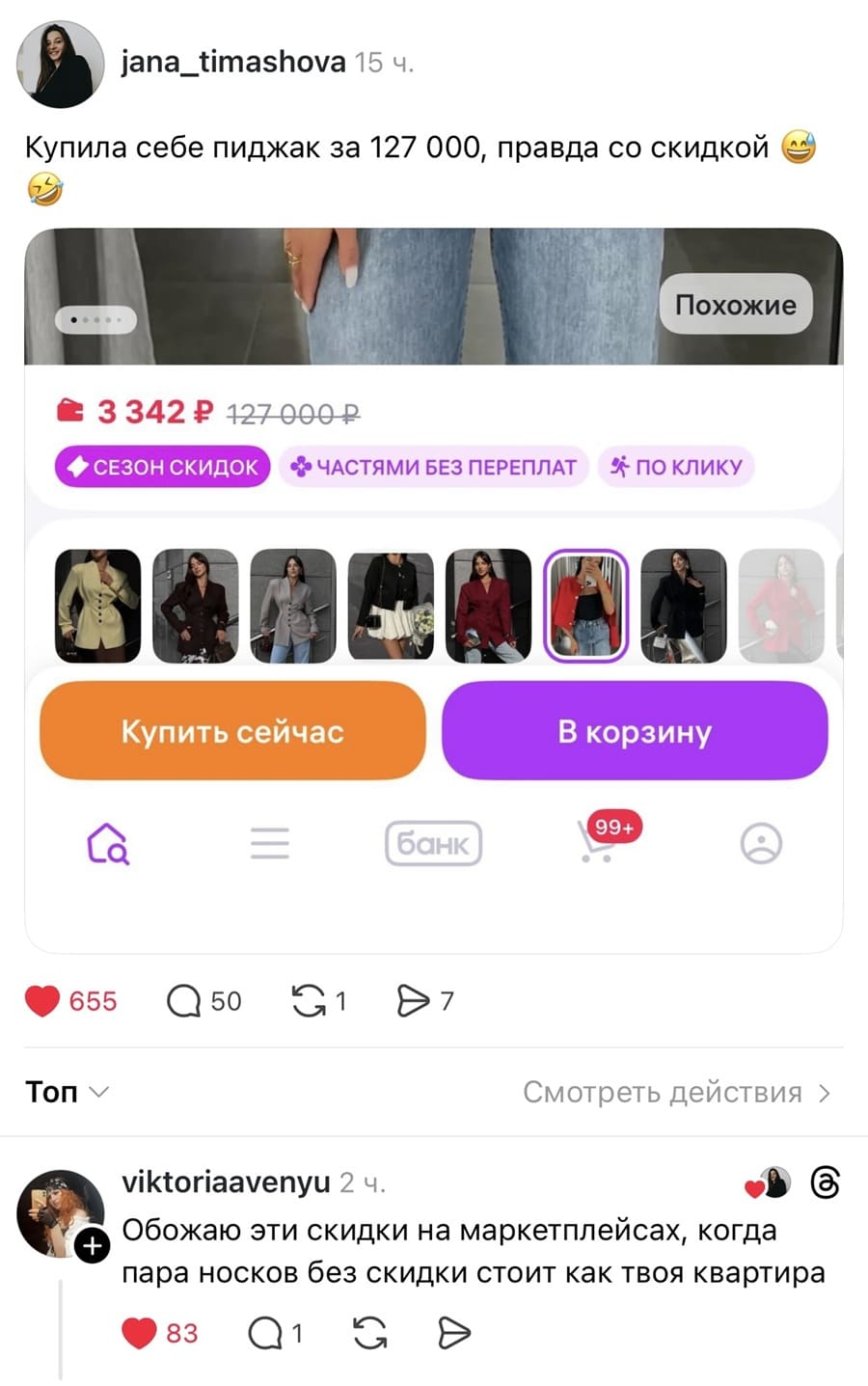The width and height of the screenshot is (868, 1386).
Task: Add the jacket to cart with В корзину
Action: (x=635, y=730)
